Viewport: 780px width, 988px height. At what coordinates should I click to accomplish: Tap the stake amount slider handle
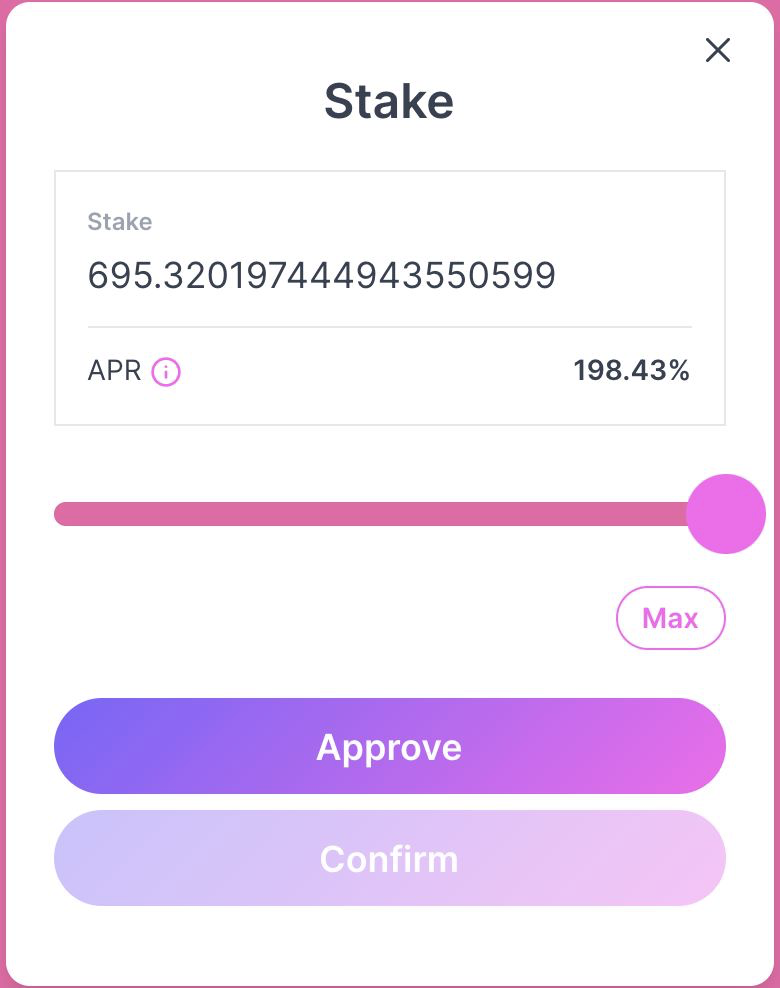coord(725,514)
